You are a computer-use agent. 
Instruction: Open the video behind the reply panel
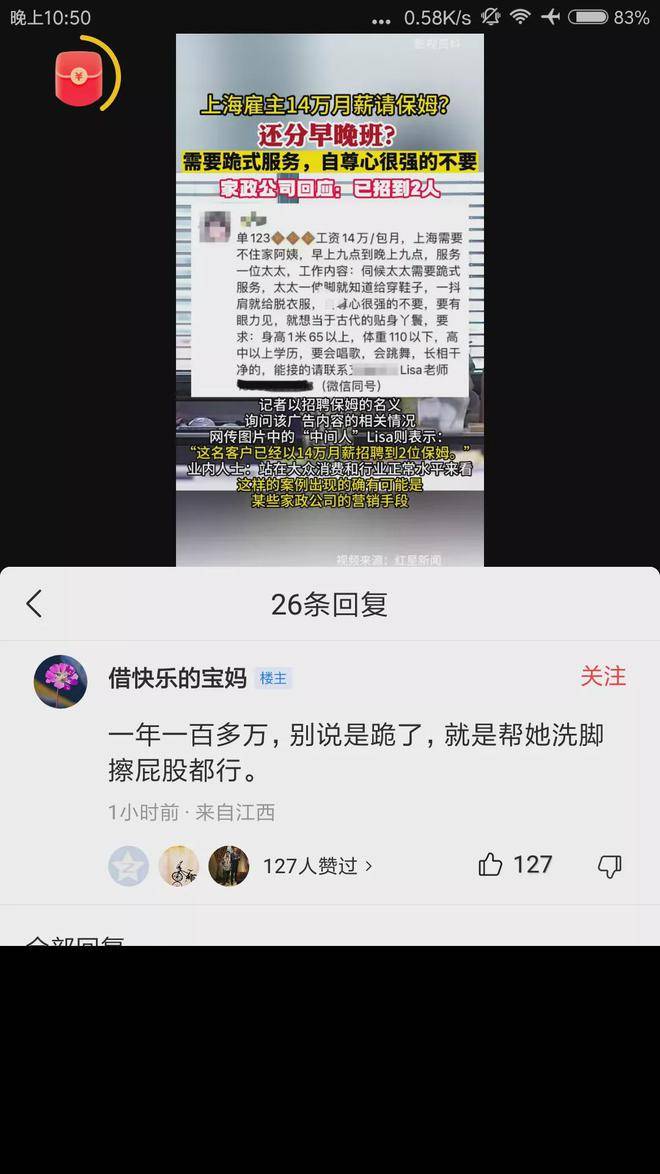[330, 300]
